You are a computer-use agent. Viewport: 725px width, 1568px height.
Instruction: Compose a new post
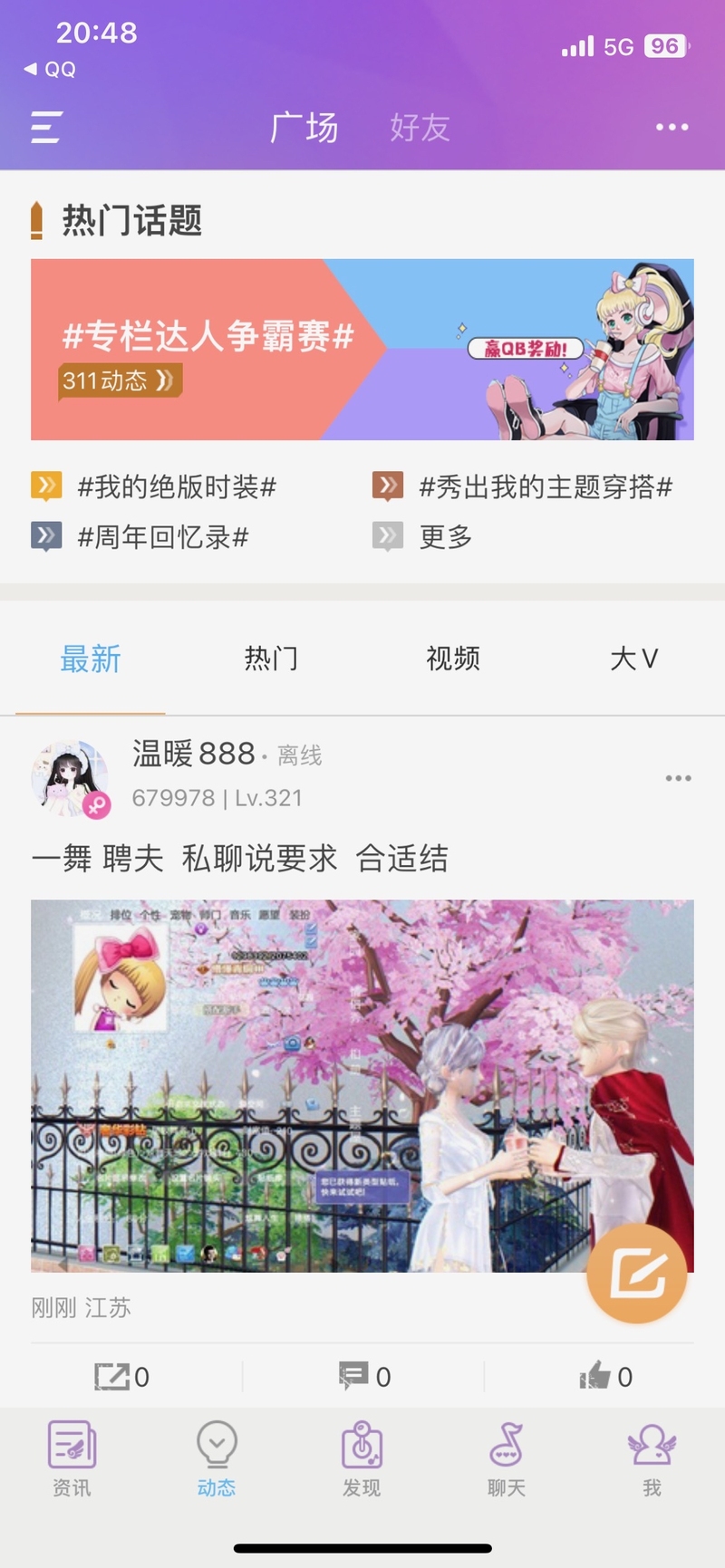tap(636, 1274)
